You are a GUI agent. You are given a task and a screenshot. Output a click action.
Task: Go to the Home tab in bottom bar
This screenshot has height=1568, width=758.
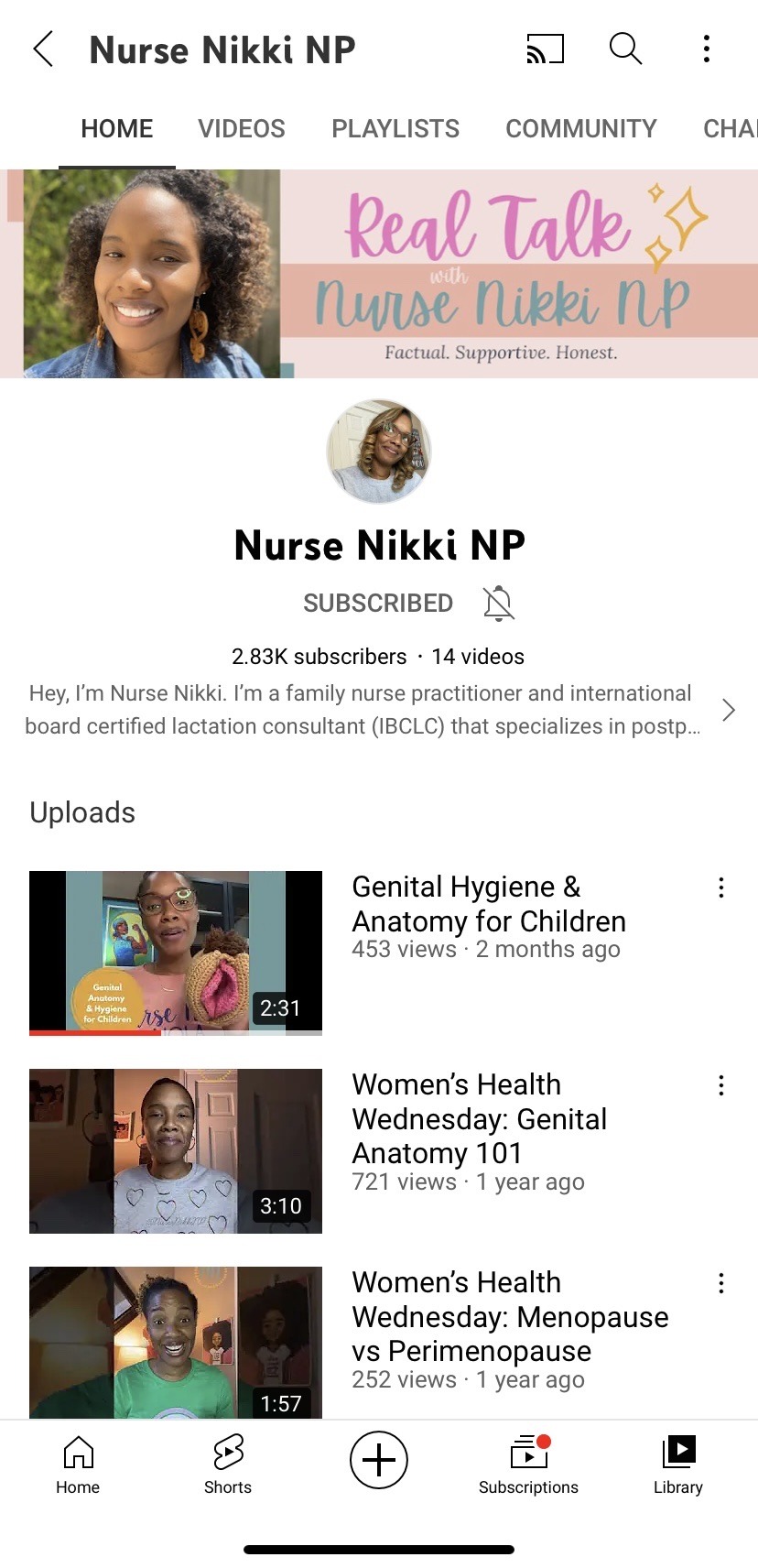pyautogui.click(x=78, y=1465)
